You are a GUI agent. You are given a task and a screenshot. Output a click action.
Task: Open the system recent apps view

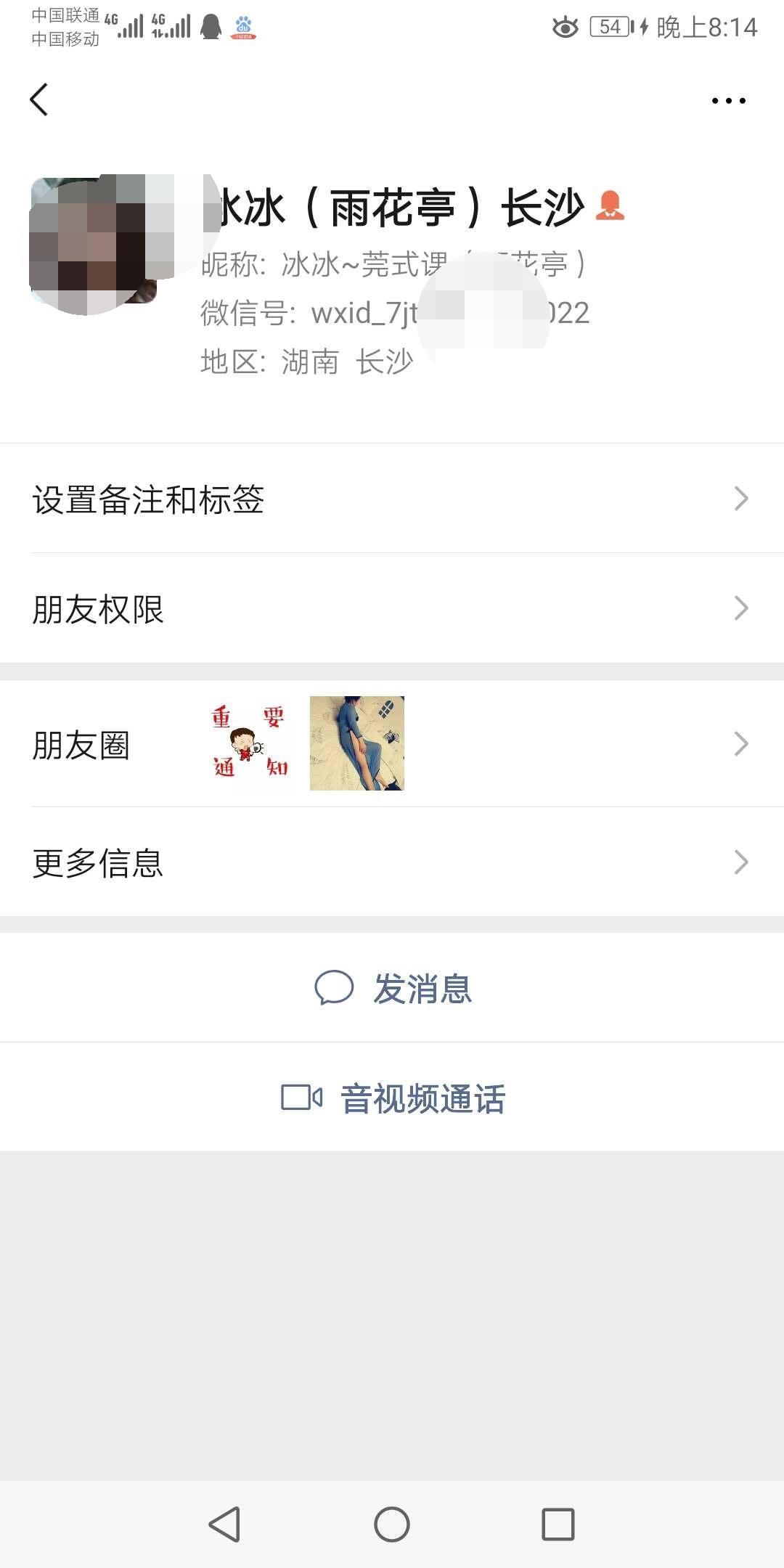point(558,1524)
